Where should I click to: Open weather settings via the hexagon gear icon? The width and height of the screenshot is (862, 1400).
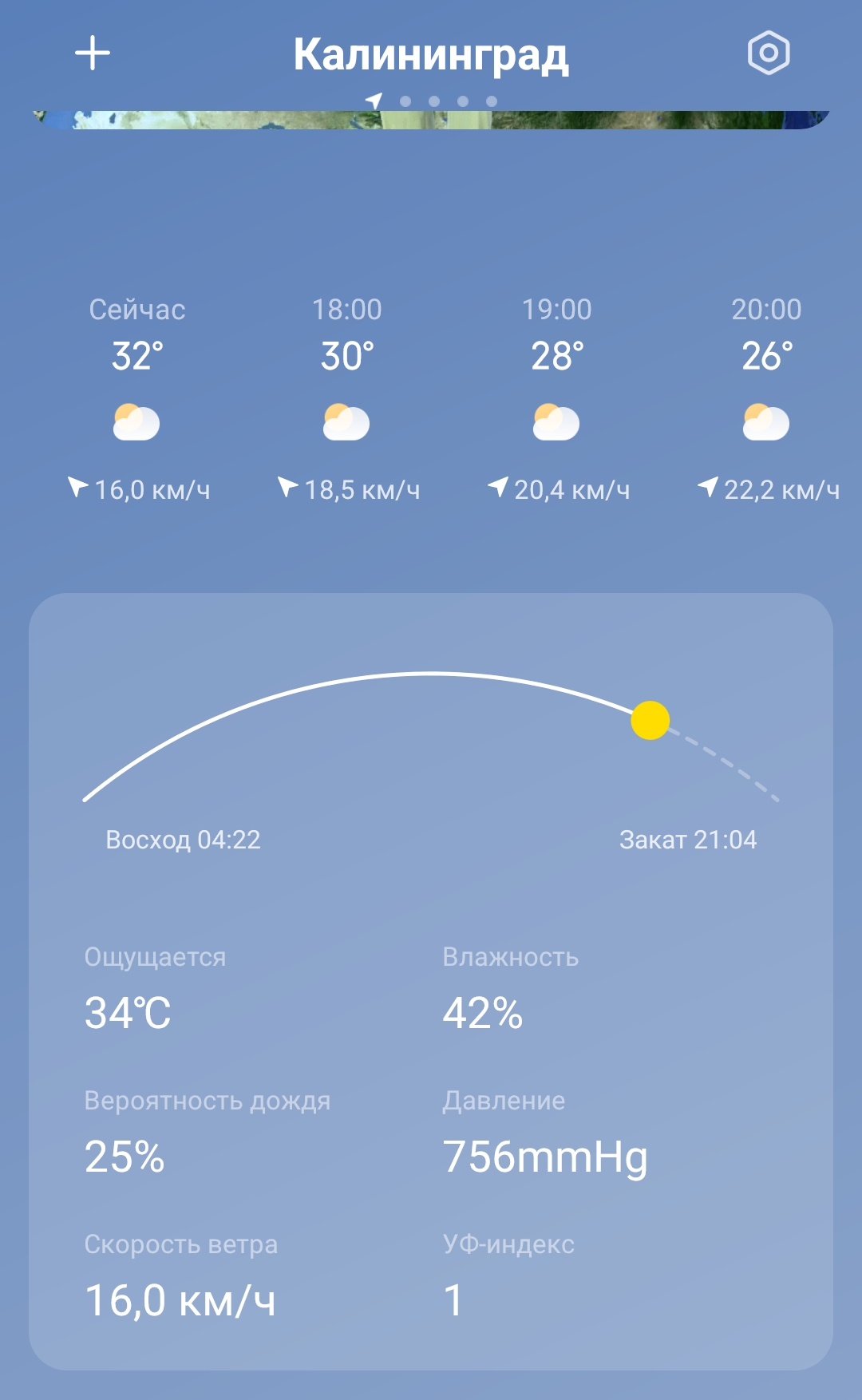click(768, 53)
